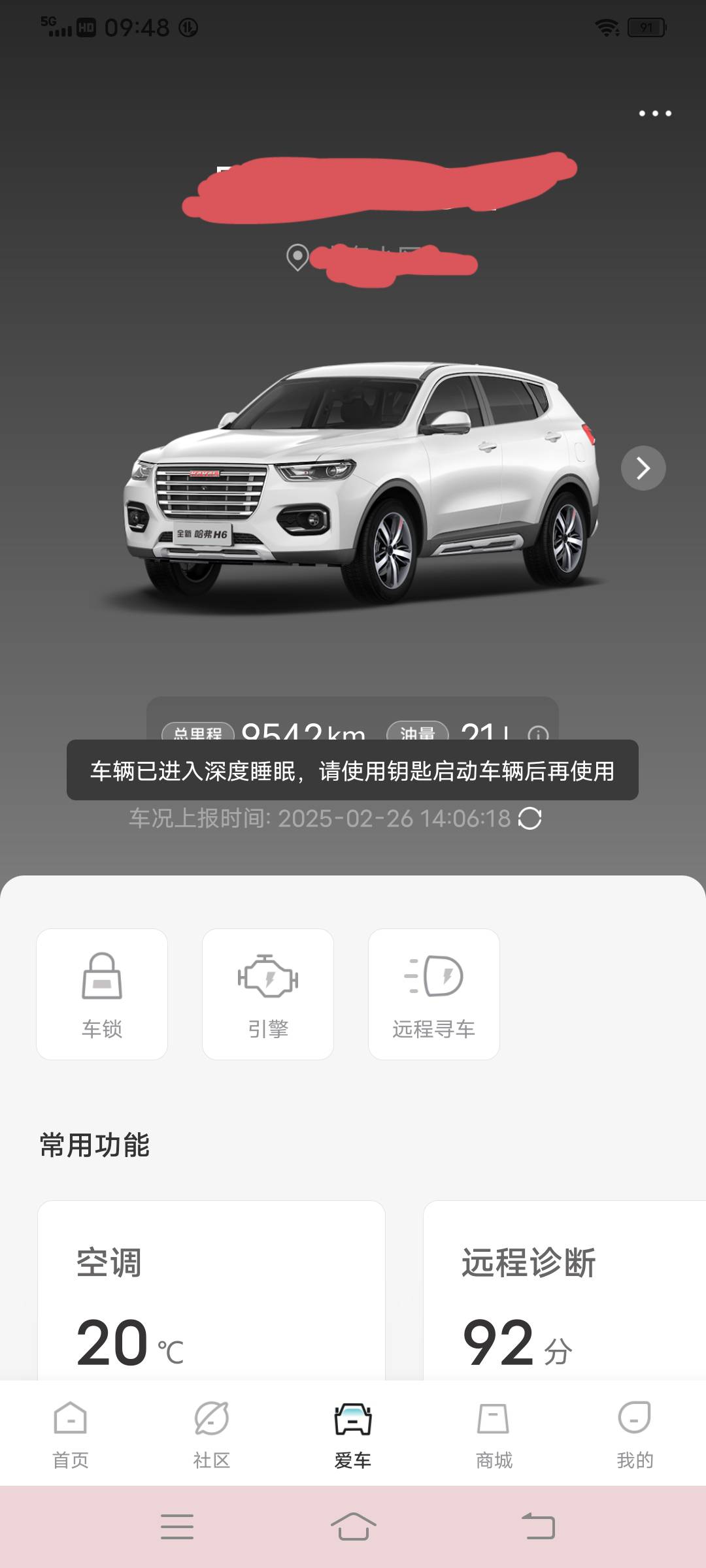The width and height of the screenshot is (706, 1568).
Task: Tap 远程寻车 to locate the car
Action: [434, 994]
